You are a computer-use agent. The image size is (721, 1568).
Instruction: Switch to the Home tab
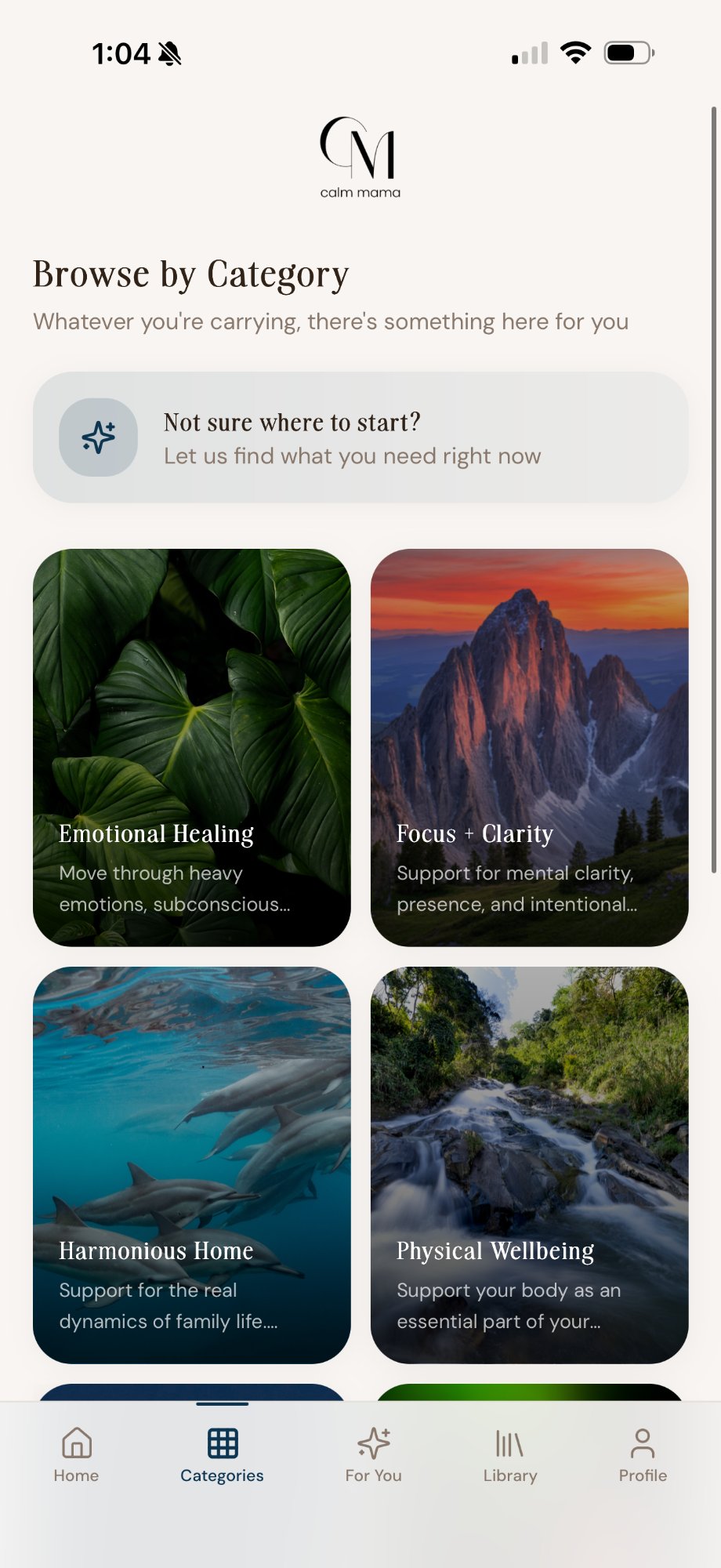click(76, 1454)
